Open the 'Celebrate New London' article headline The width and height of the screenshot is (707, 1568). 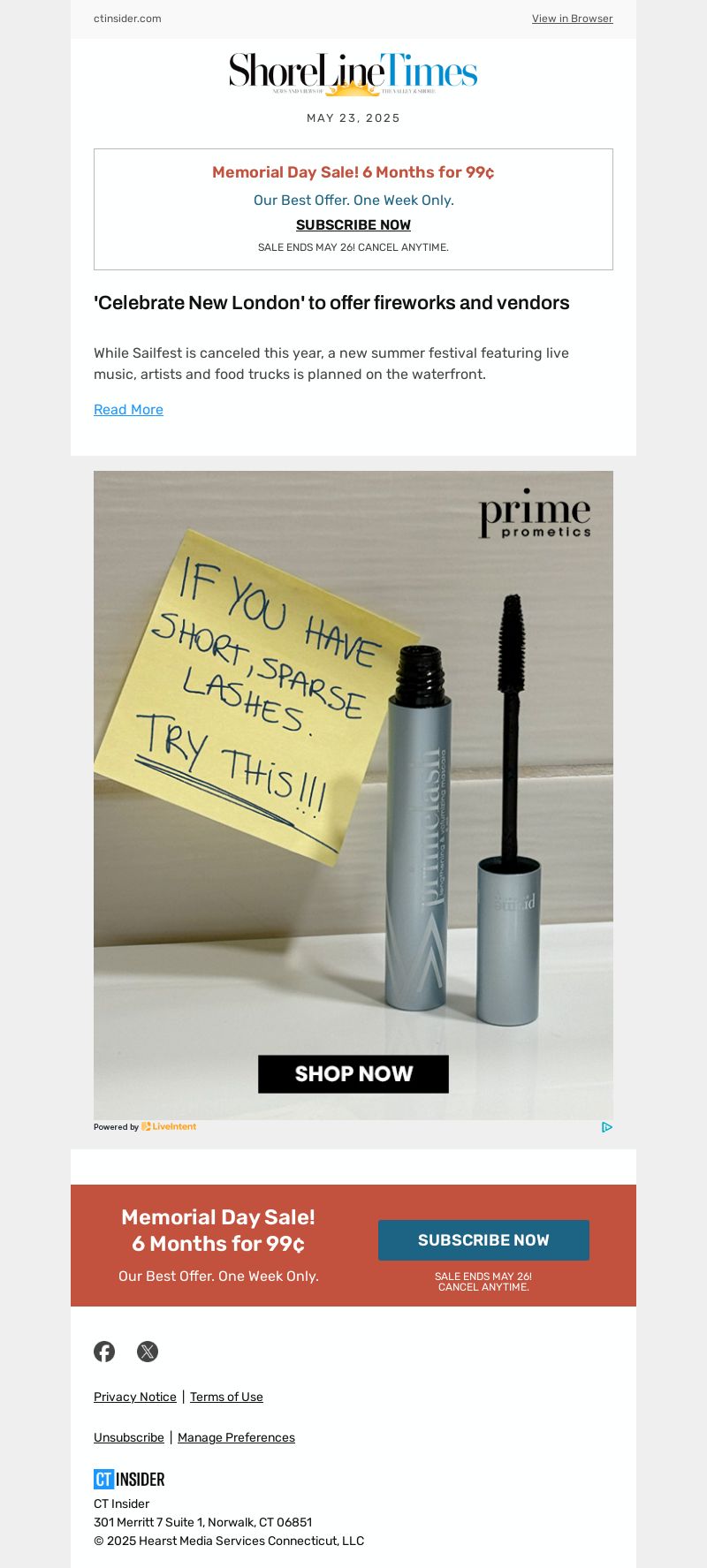(x=331, y=303)
